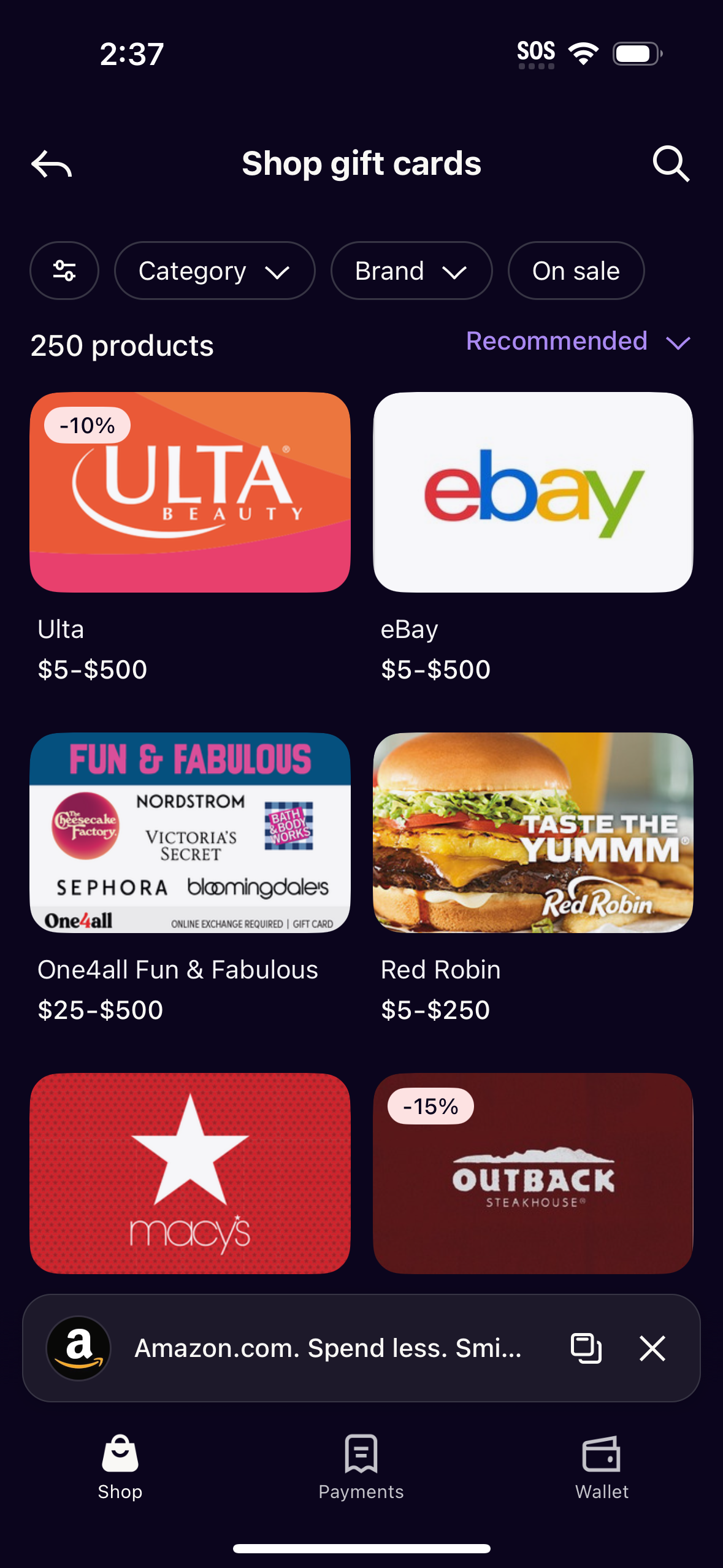The image size is (723, 1568).
Task: Open the filter settings icon
Action: pyautogui.click(x=64, y=271)
